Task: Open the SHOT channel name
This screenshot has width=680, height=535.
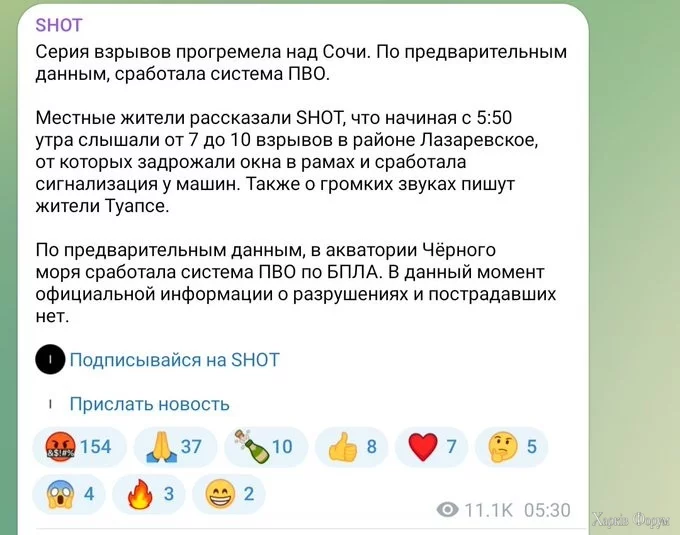Action: pyautogui.click(x=59, y=24)
